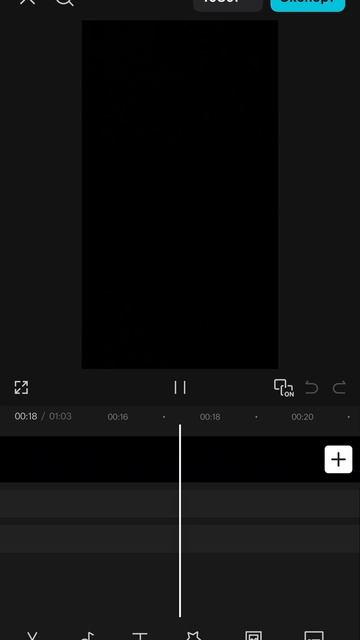Open the Overlay picture-in-picture tool

253,636
